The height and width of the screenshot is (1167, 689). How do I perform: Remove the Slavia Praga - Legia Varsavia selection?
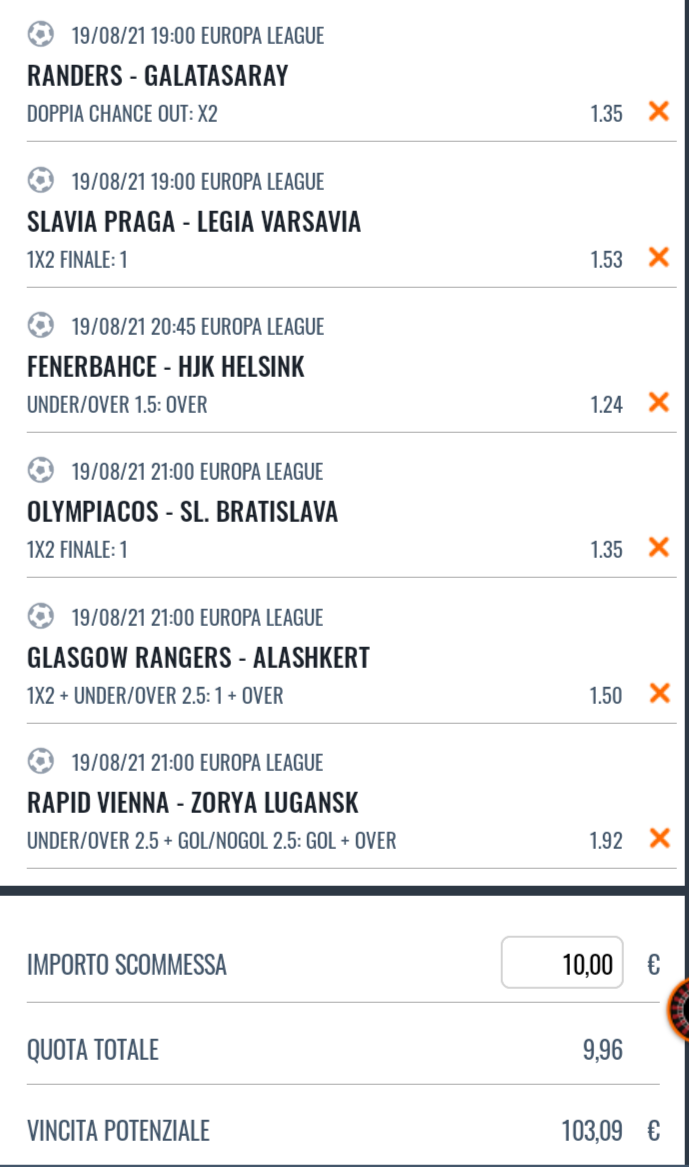coord(658,257)
